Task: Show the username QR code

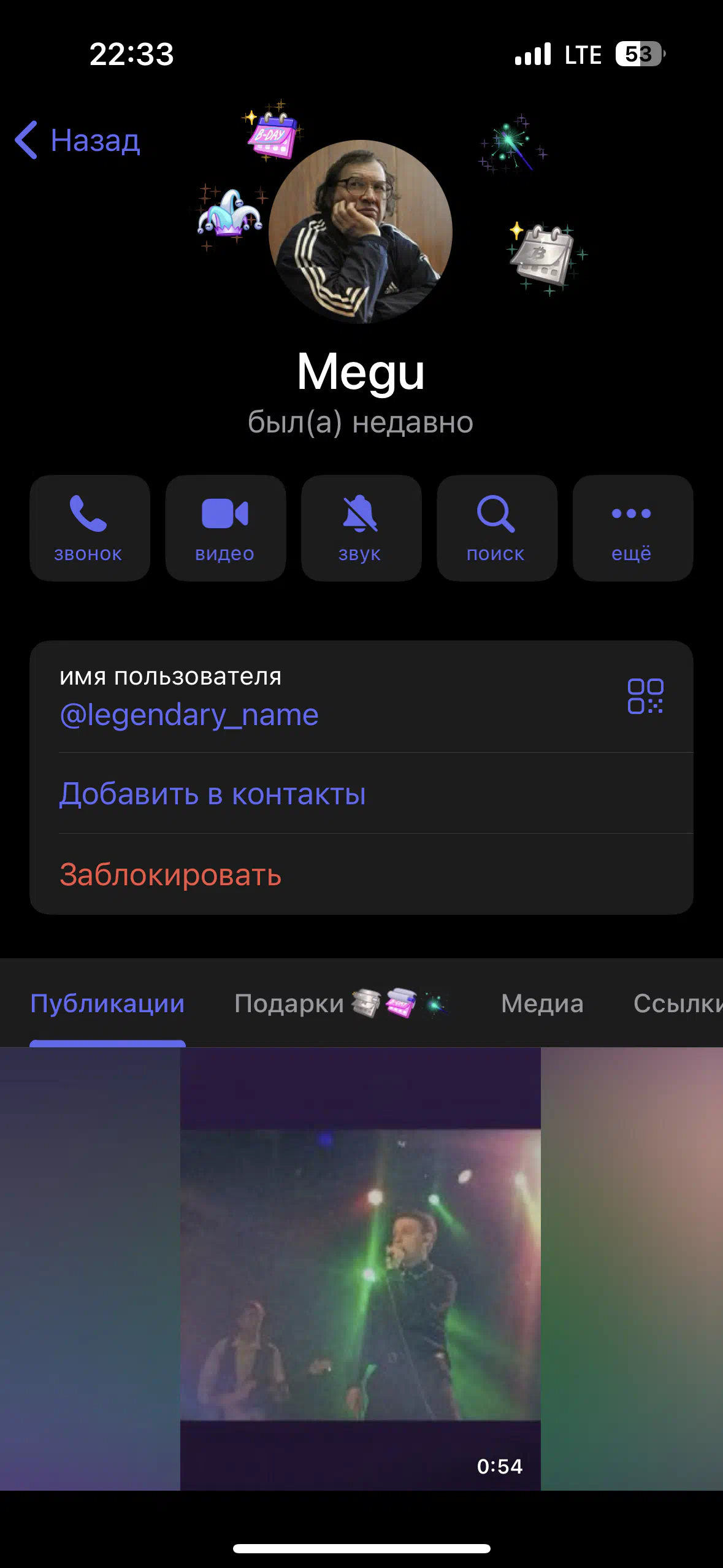Action: (x=645, y=696)
